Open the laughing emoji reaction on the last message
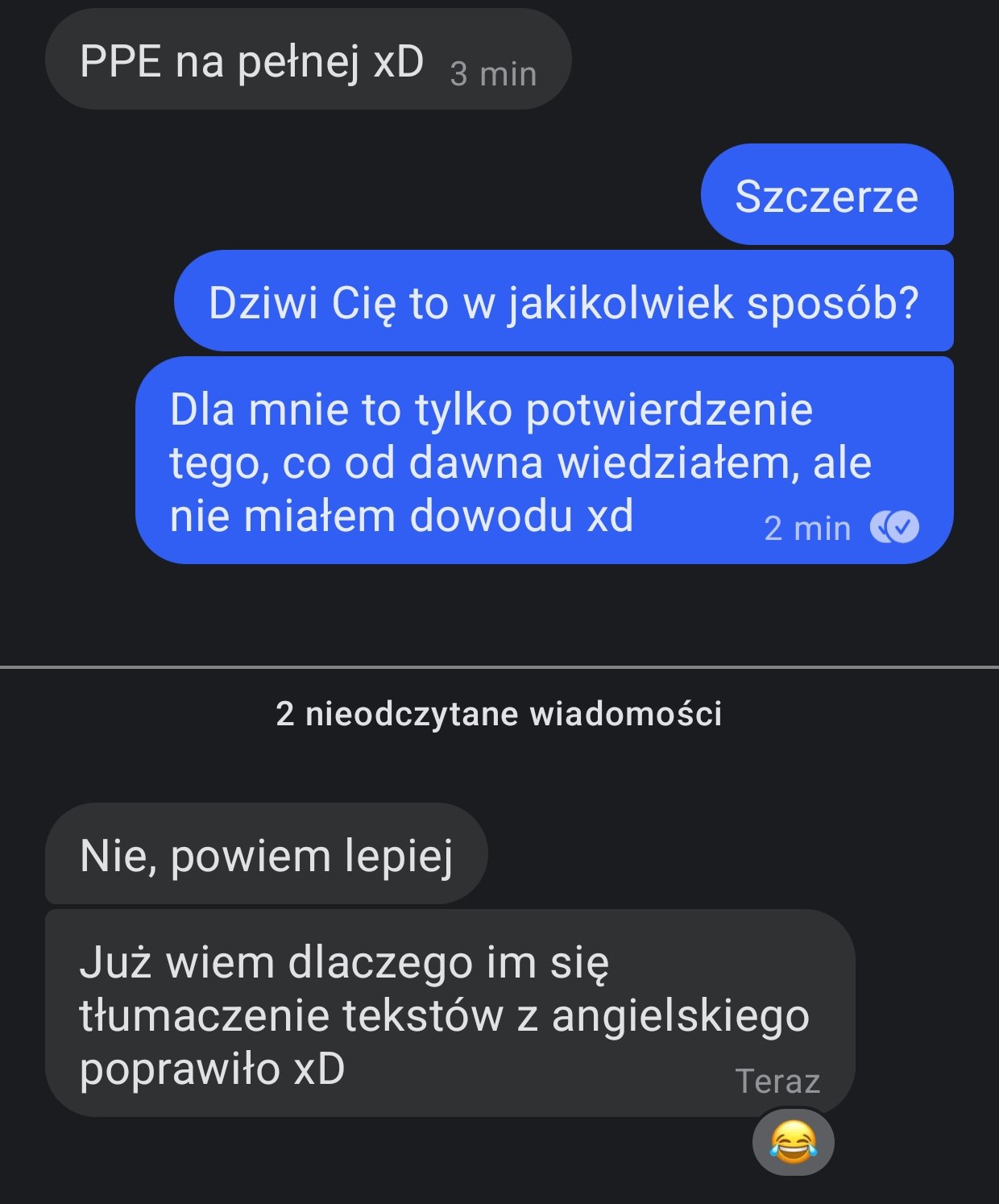 (793, 1142)
